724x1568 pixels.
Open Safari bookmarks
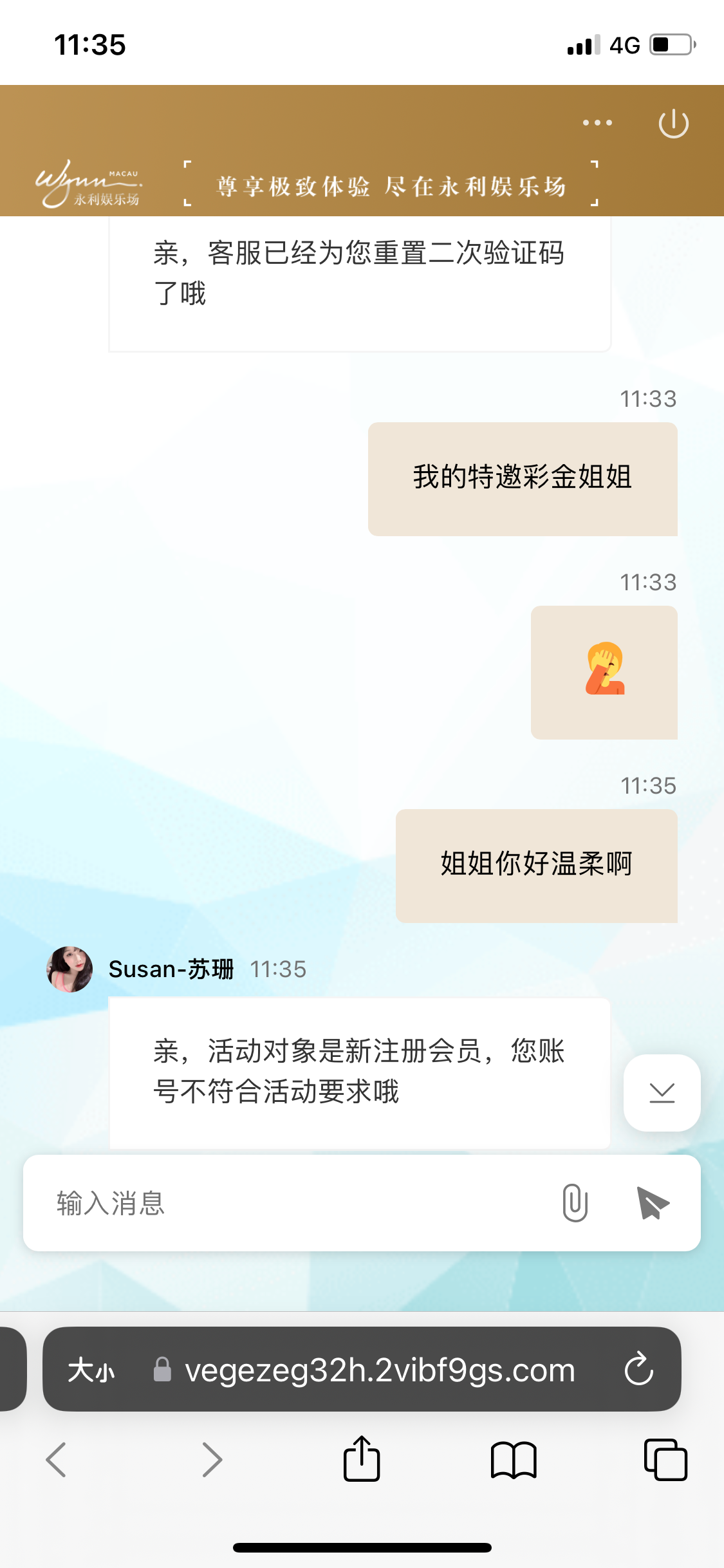[x=513, y=1459]
